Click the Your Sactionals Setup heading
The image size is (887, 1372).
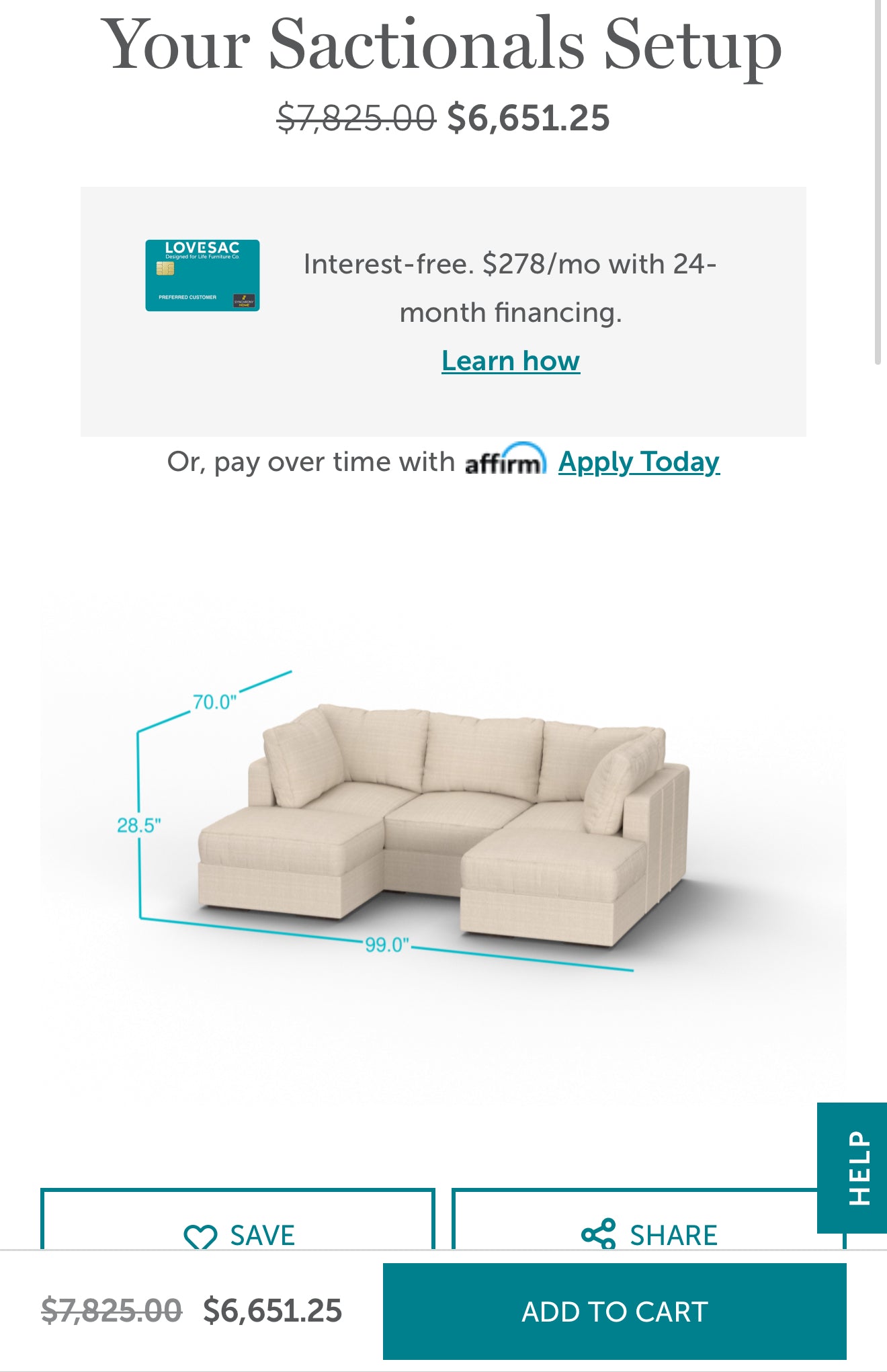coord(443,46)
